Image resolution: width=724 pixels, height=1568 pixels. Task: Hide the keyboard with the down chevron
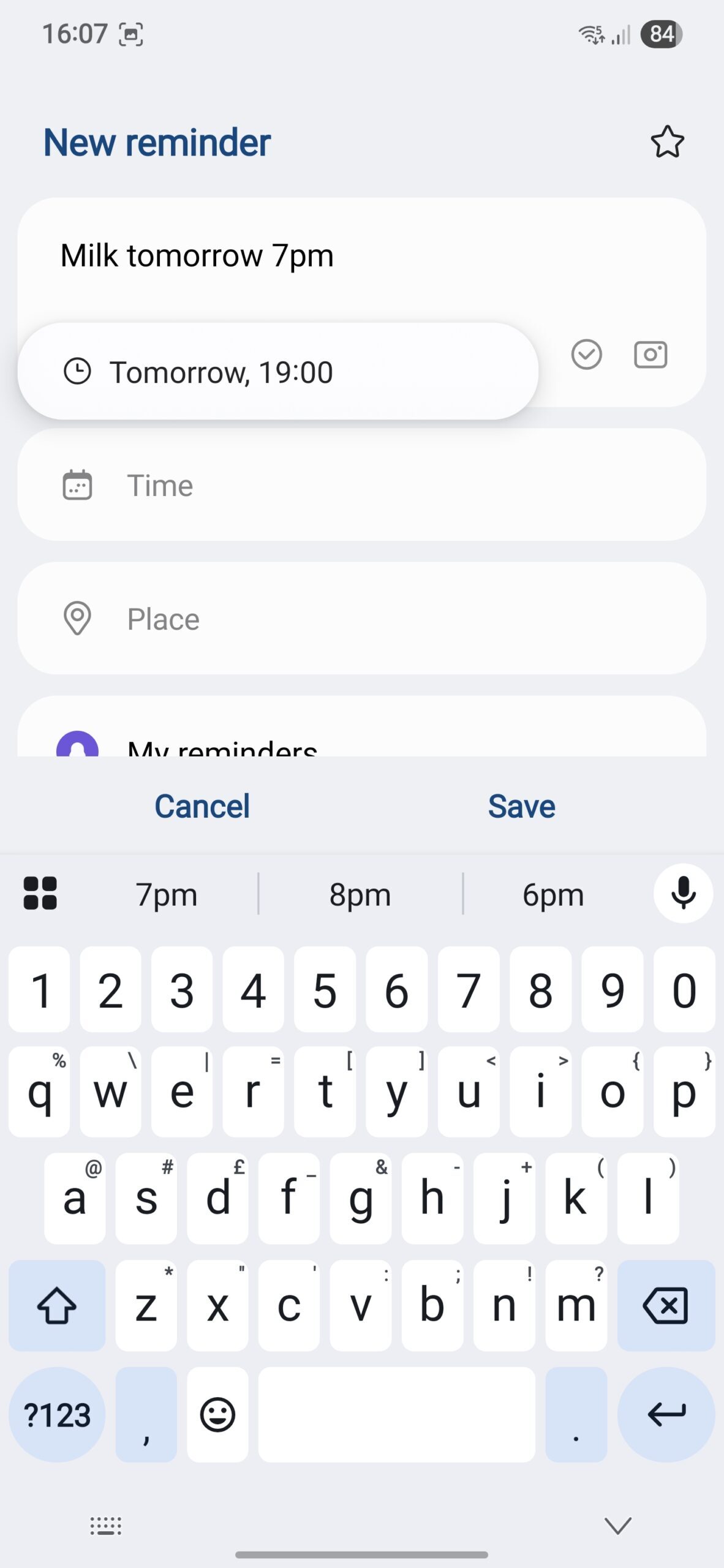pyautogui.click(x=617, y=1525)
